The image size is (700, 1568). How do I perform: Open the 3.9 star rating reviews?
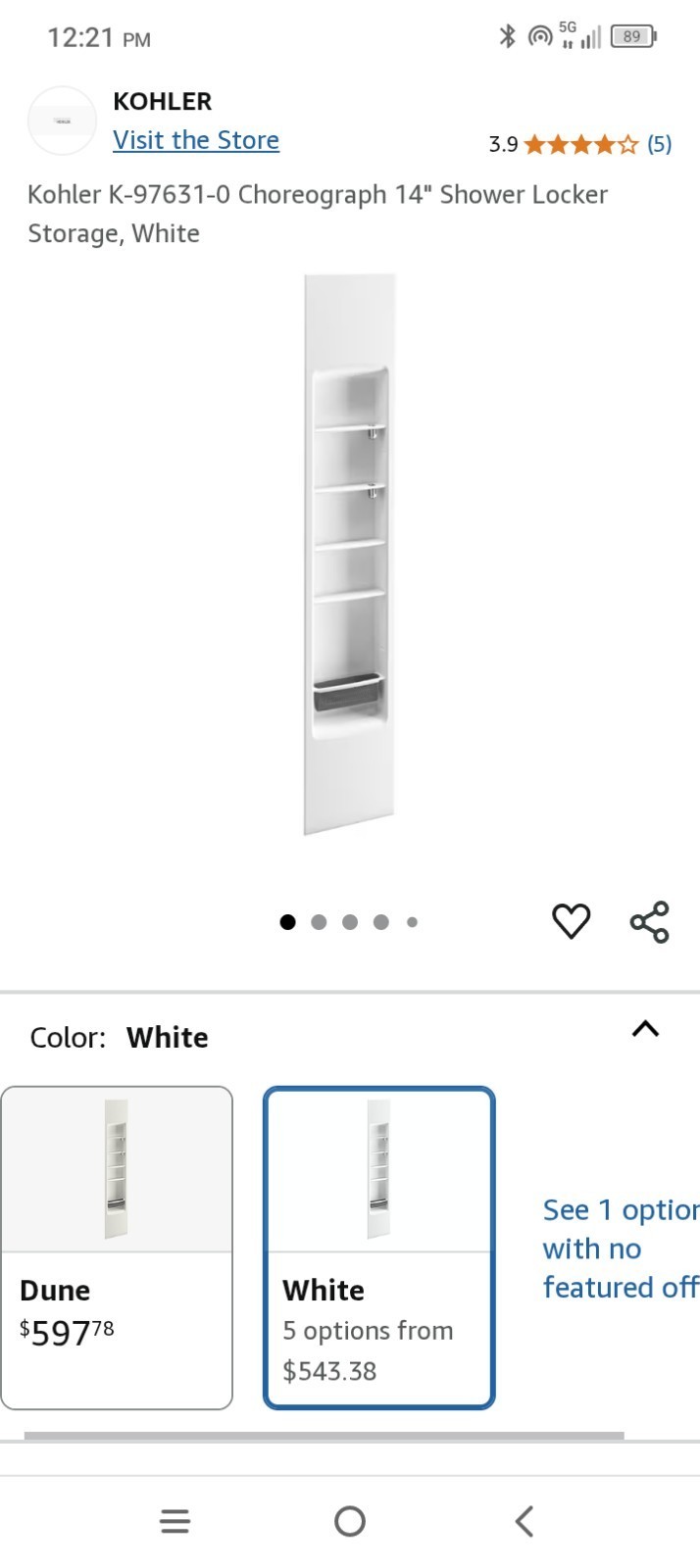(x=580, y=144)
